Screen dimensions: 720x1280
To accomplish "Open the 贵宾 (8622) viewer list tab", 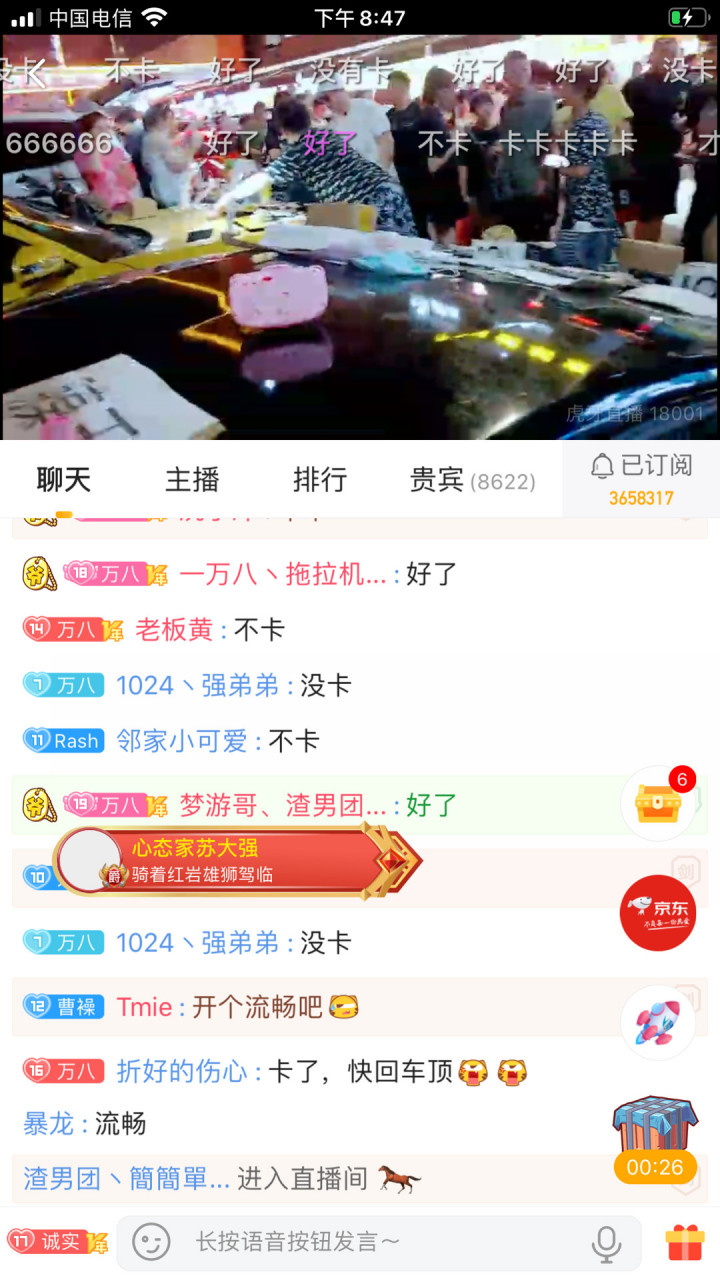I will [x=470, y=480].
